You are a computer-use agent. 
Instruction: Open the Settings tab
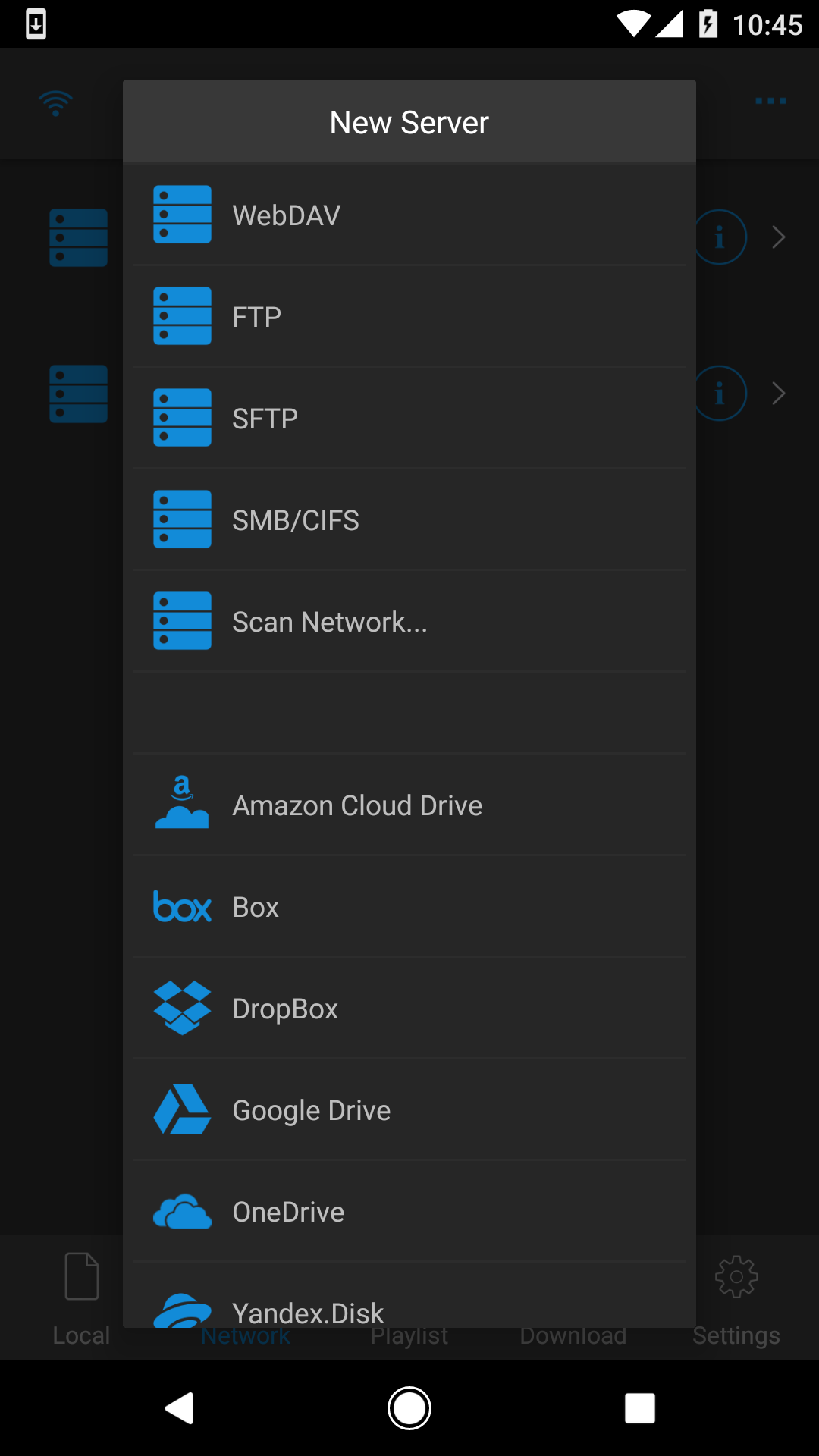pyautogui.click(x=736, y=1304)
